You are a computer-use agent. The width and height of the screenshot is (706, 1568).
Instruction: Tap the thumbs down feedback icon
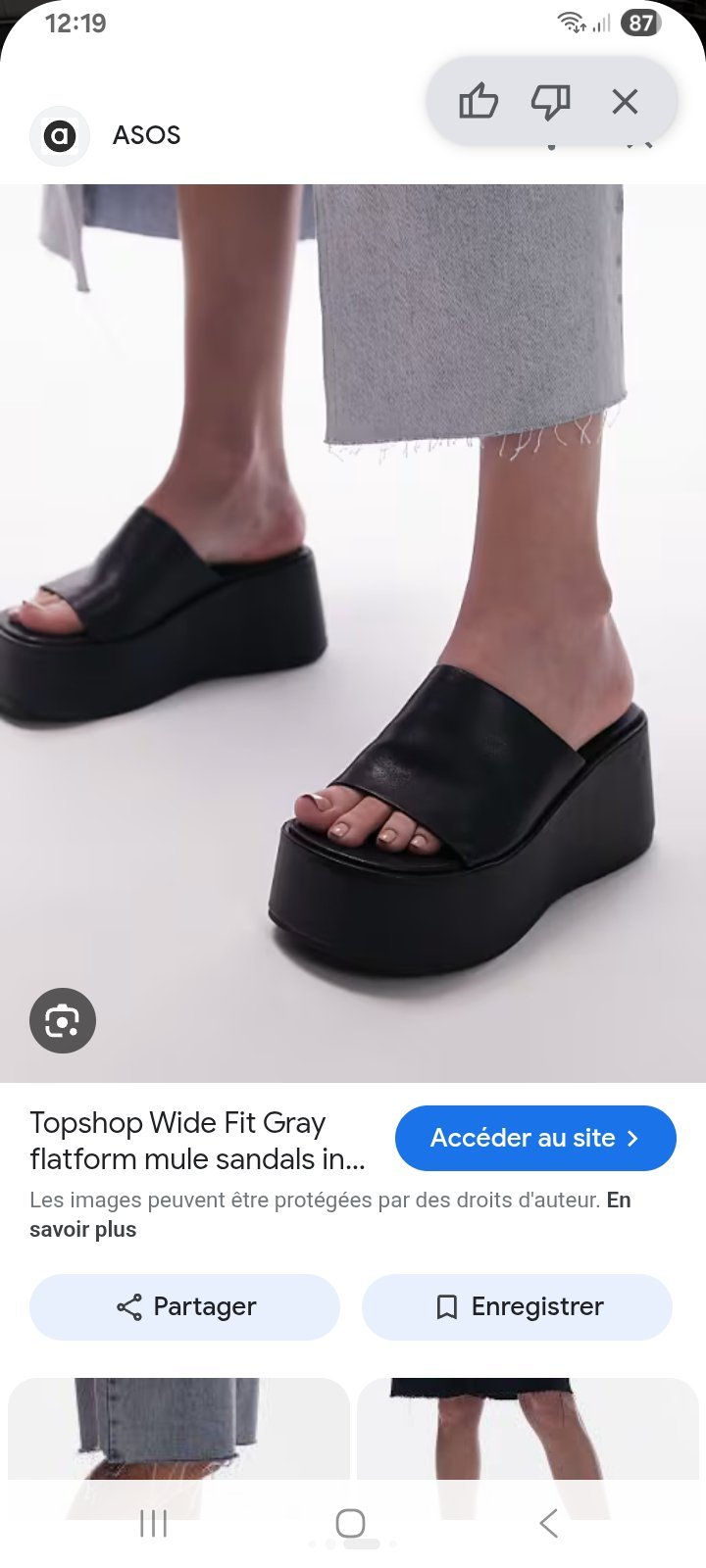[x=551, y=101]
